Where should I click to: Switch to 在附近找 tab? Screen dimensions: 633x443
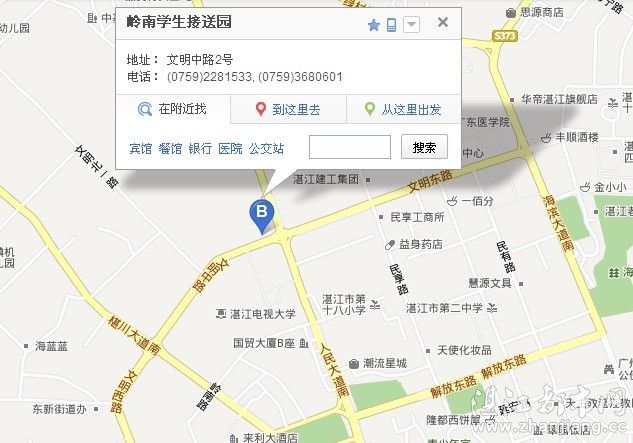pos(173,109)
